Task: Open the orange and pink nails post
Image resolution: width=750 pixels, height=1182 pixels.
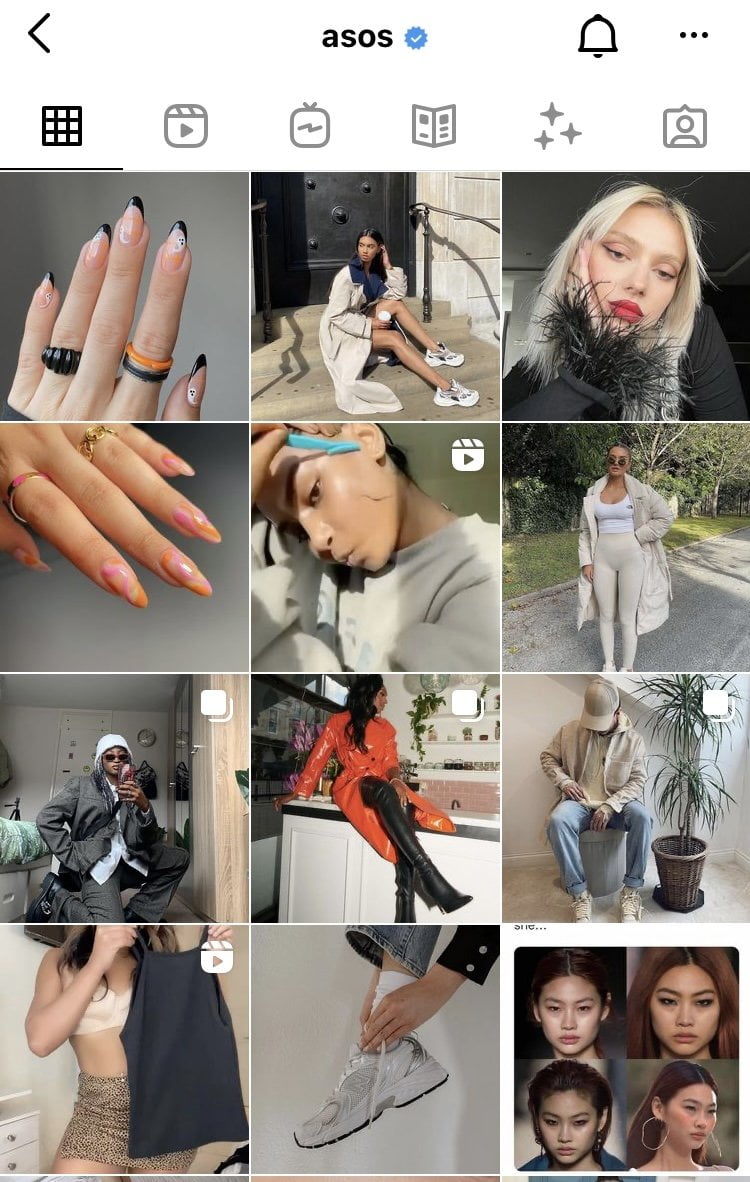Action: click(124, 547)
